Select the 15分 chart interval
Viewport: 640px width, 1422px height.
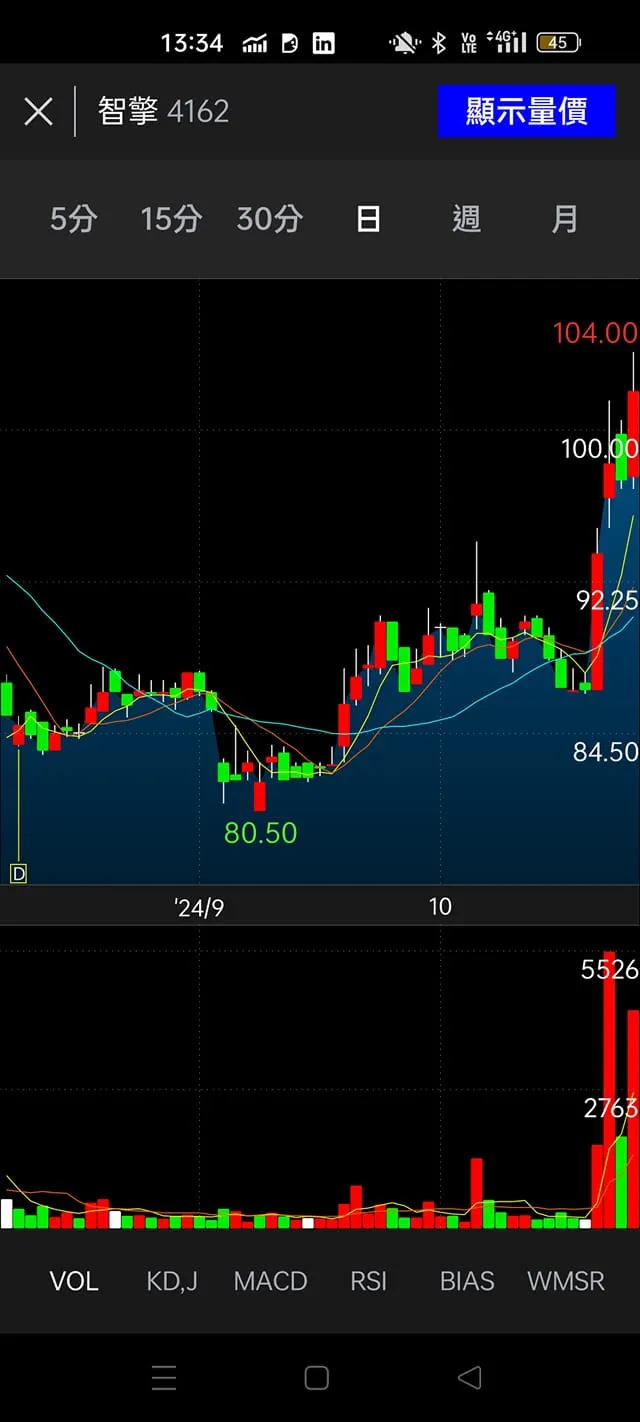click(171, 219)
